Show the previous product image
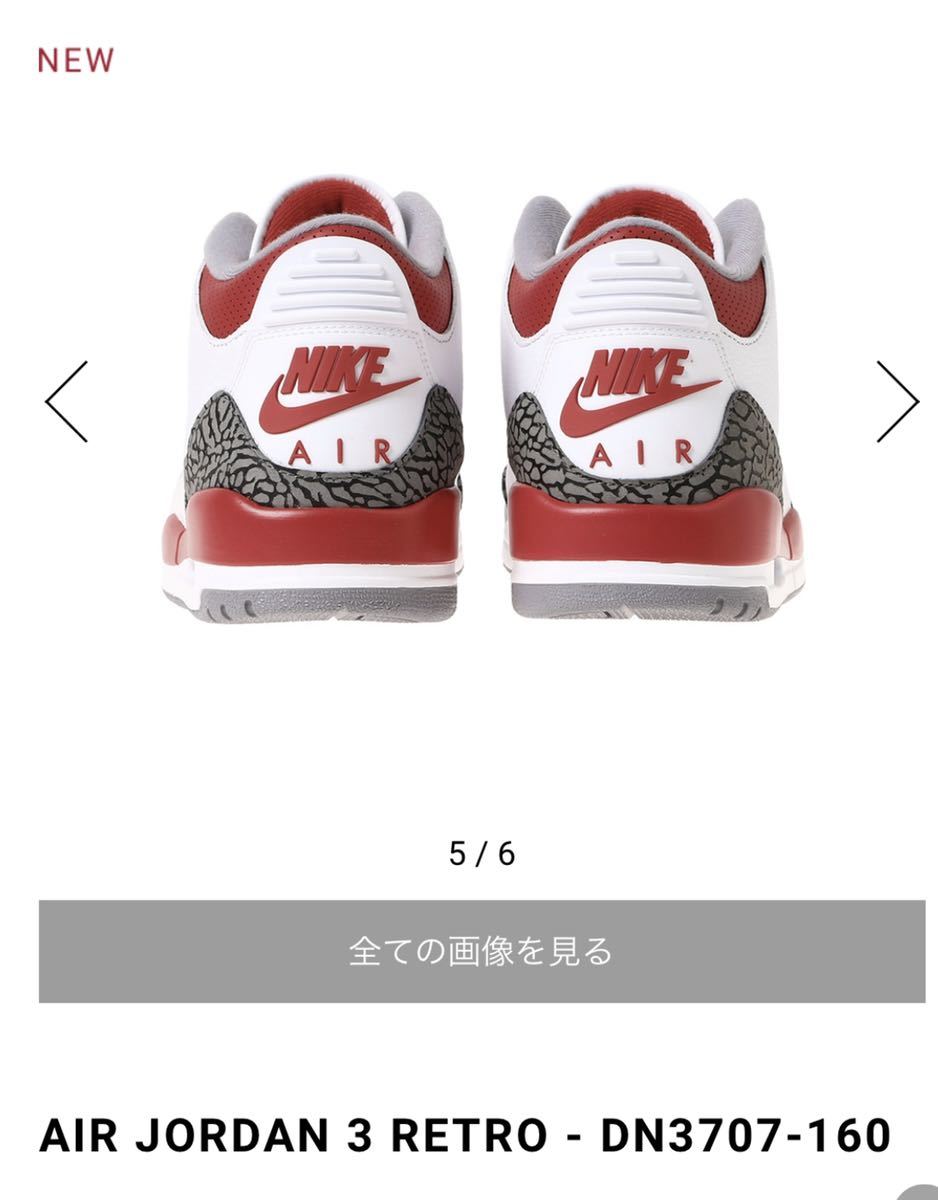The width and height of the screenshot is (938, 1200). point(67,402)
